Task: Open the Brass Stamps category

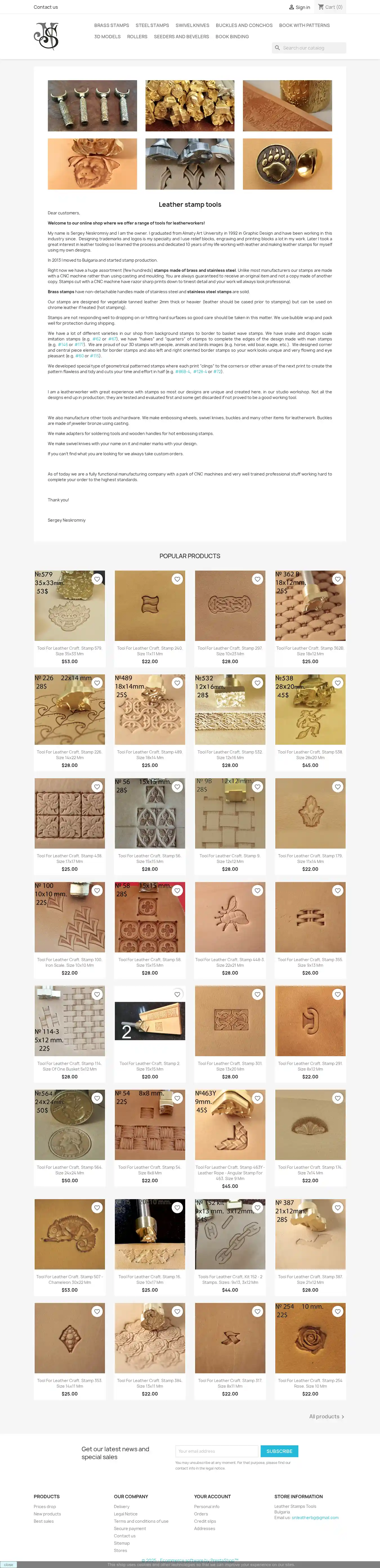Action: click(x=111, y=26)
